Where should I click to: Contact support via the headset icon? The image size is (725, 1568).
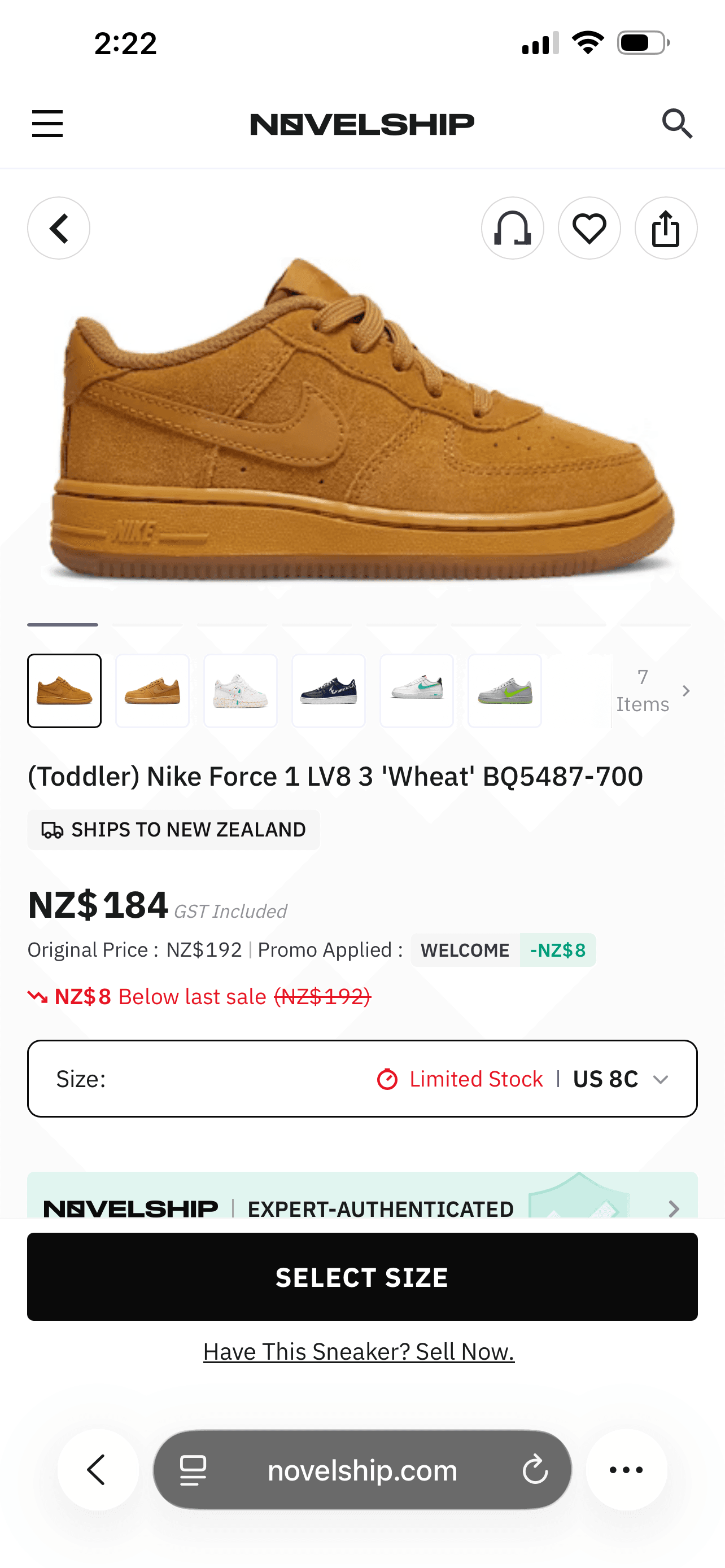[x=513, y=228]
